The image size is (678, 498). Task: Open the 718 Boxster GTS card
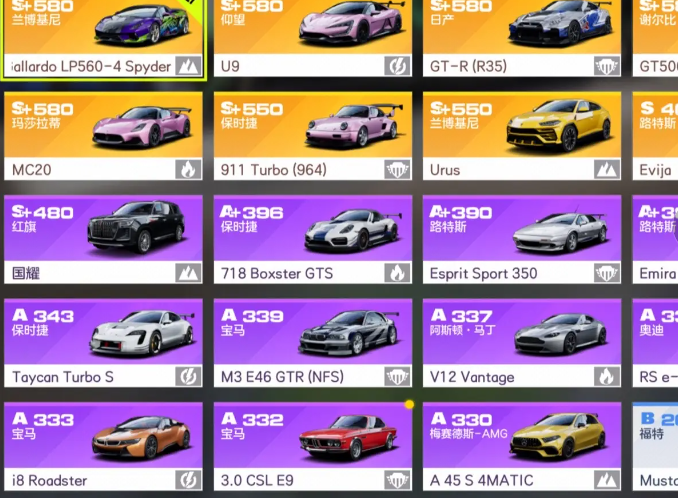(312, 240)
